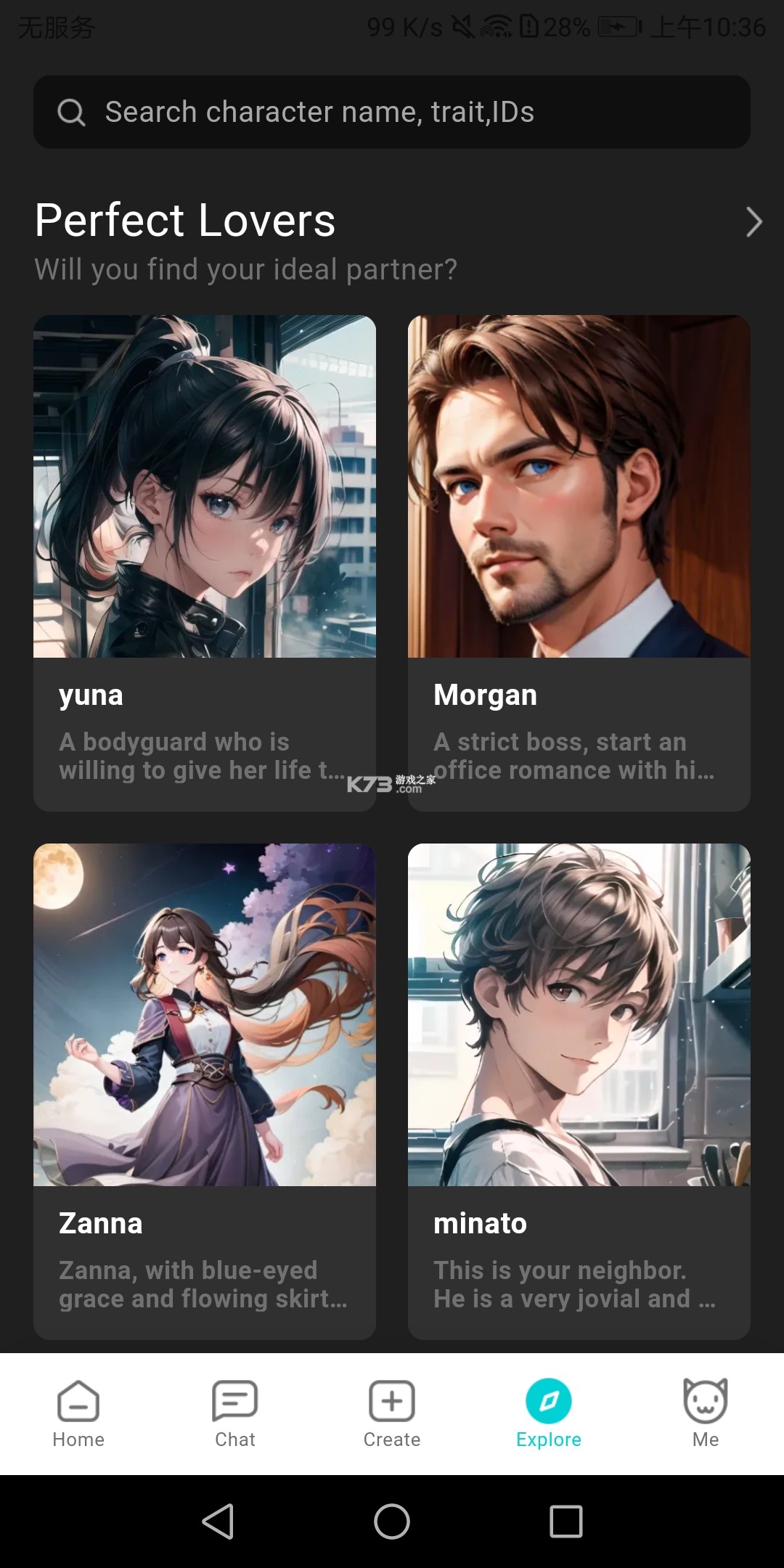Open yuna's character card
This screenshot has width=784, height=1568.
tap(205, 563)
